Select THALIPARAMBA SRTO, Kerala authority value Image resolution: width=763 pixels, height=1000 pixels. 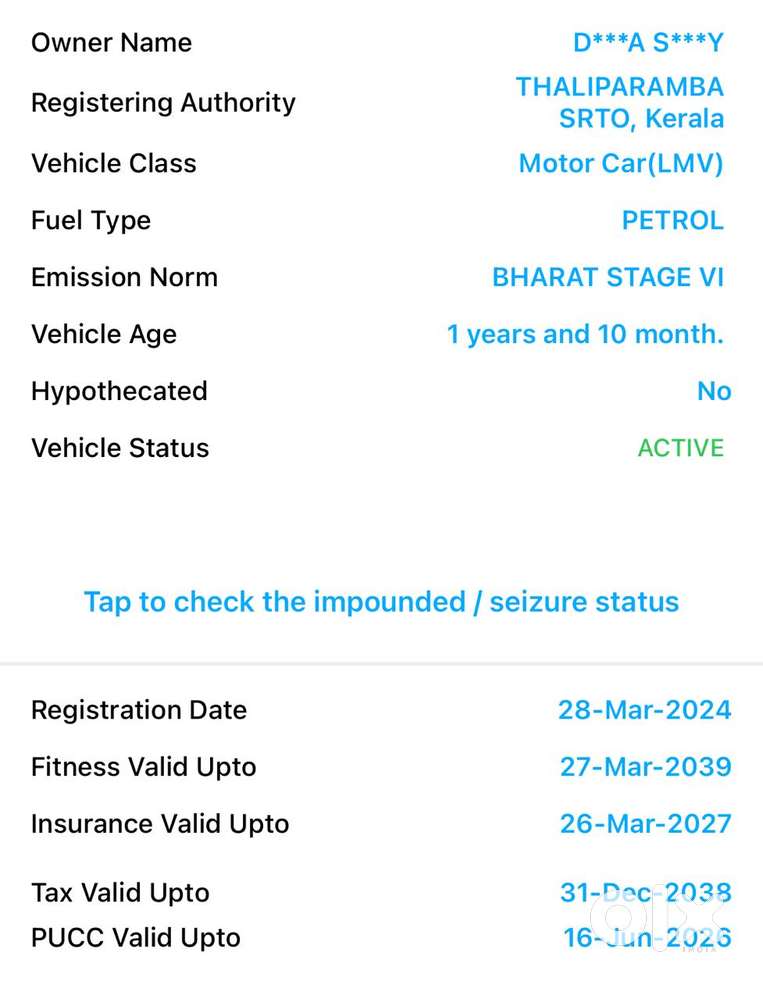619,102
